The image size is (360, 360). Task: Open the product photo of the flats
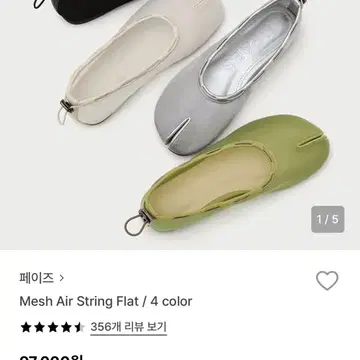click(x=180, y=125)
